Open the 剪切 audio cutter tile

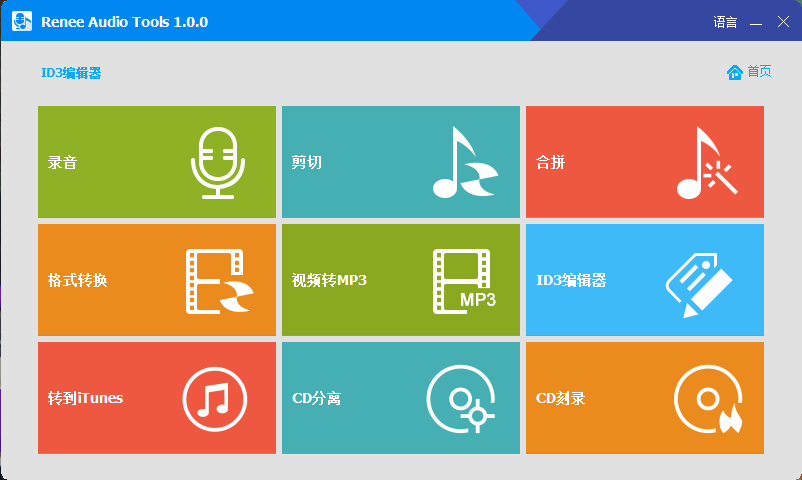click(x=400, y=162)
